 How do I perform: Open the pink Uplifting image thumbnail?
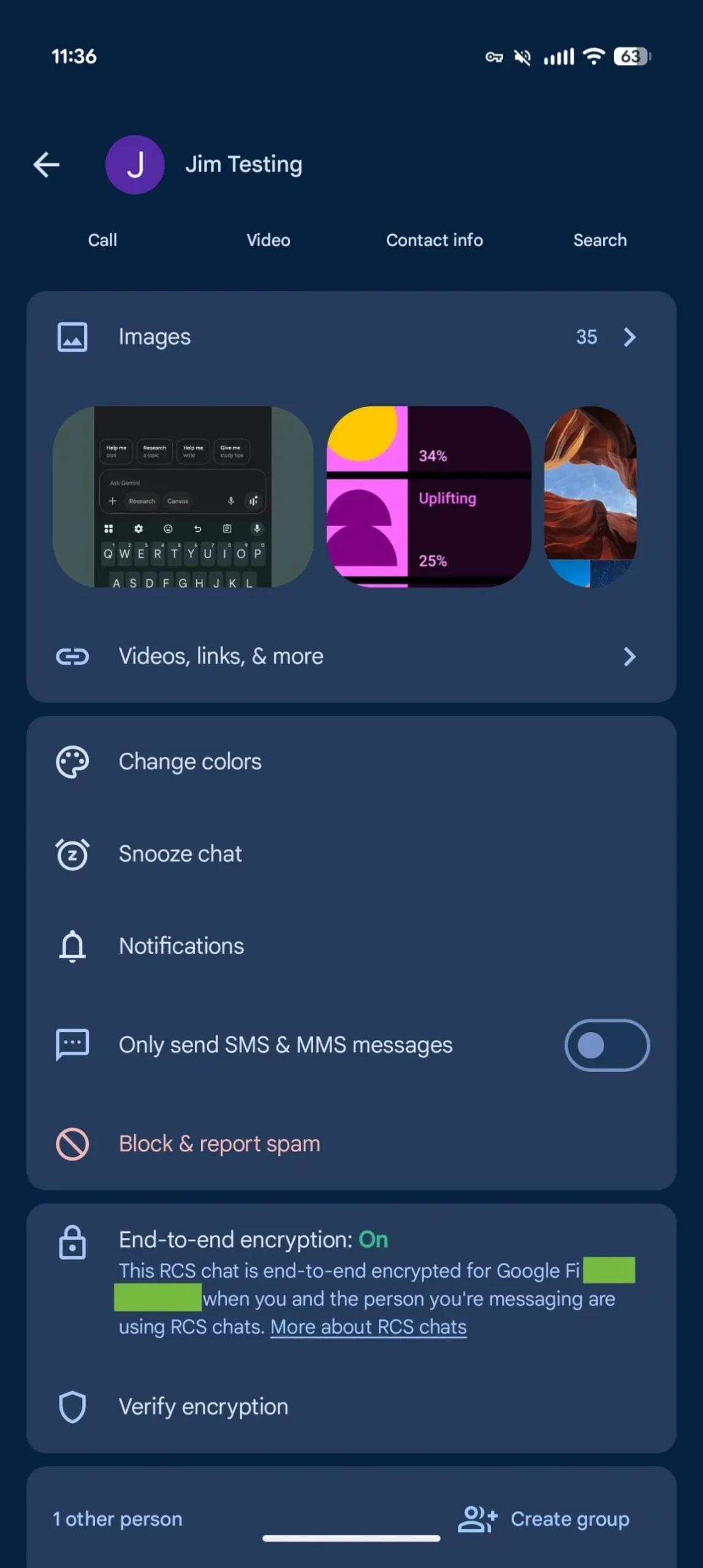pyautogui.click(x=428, y=497)
